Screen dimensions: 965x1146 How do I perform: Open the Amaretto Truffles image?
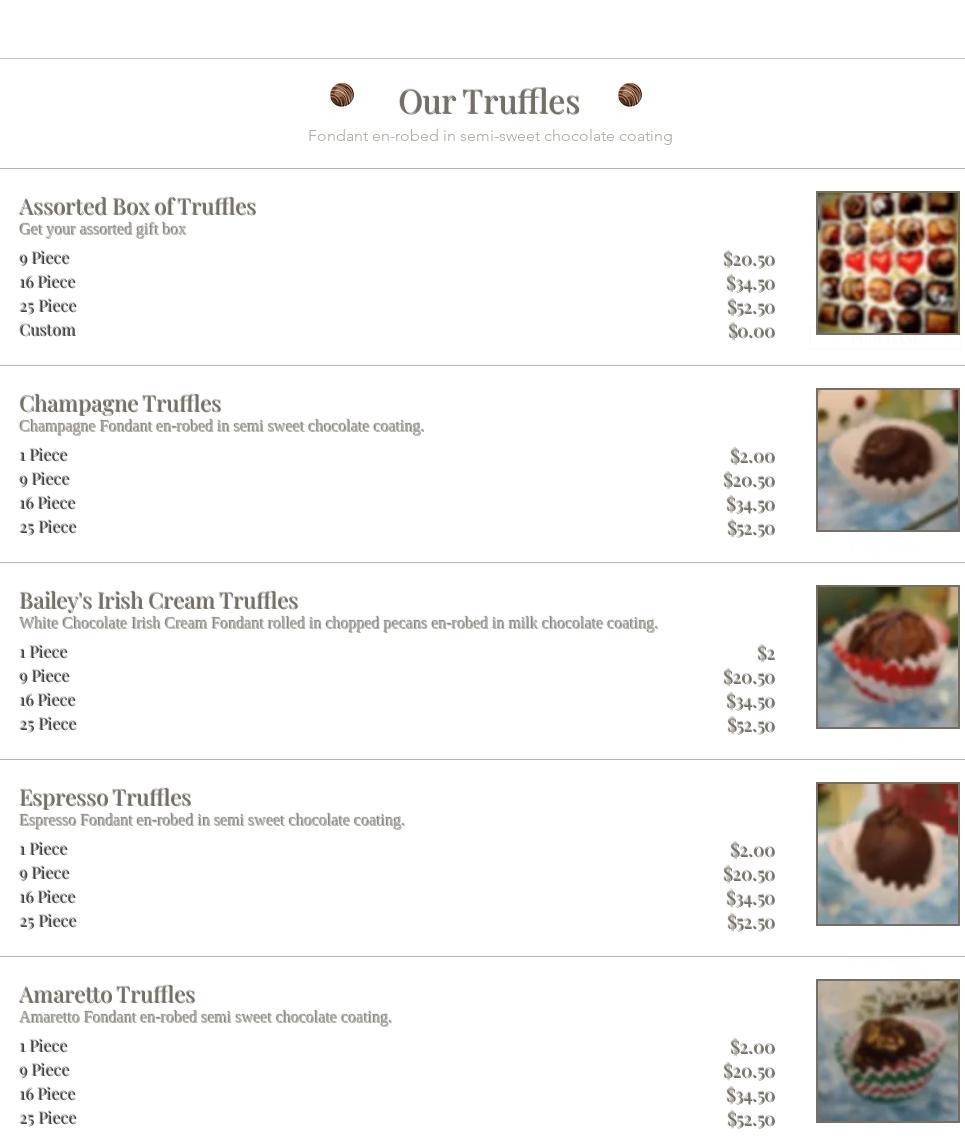coord(887,1051)
